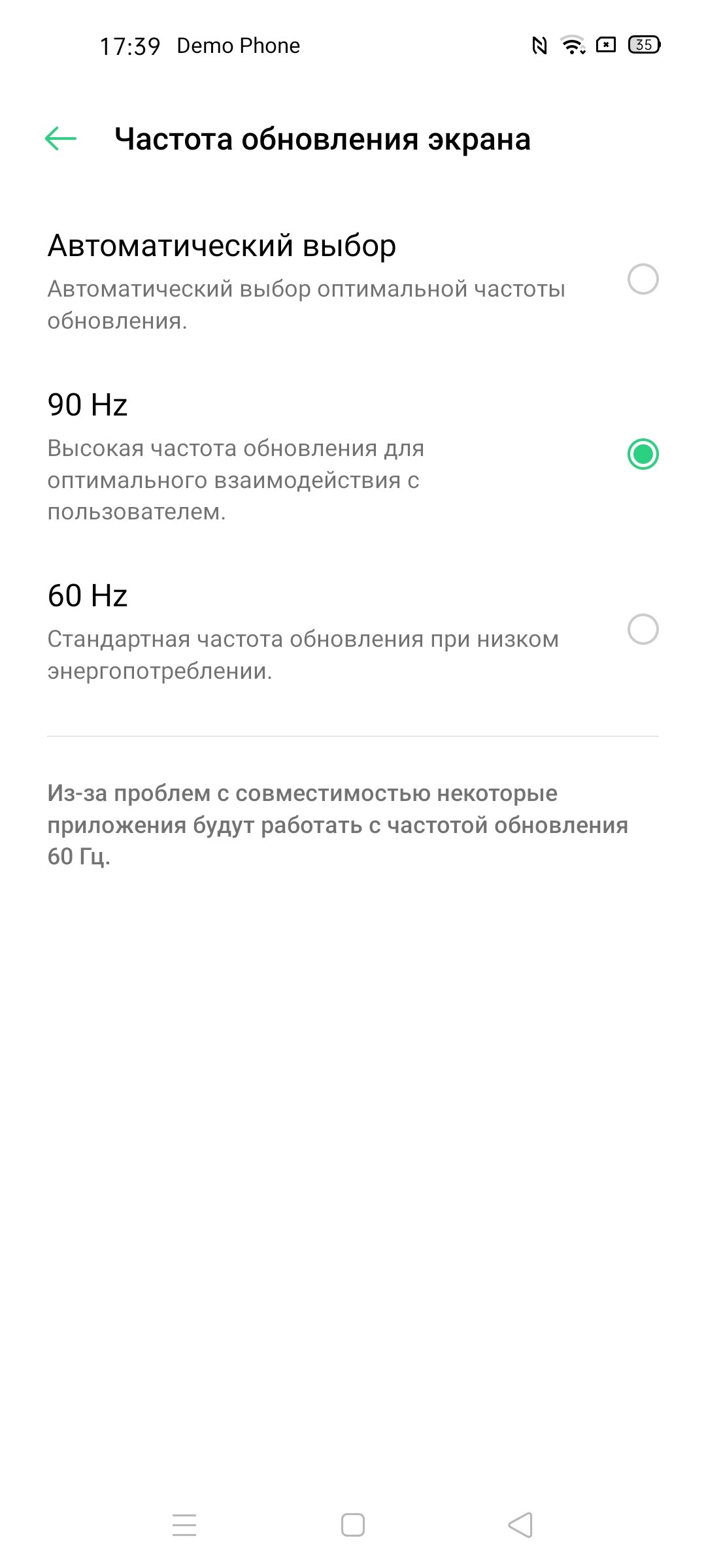Screen dimensions: 706x1568
Task: Switch to the 60 Hz refresh rate
Action: pyautogui.click(x=353, y=630)
